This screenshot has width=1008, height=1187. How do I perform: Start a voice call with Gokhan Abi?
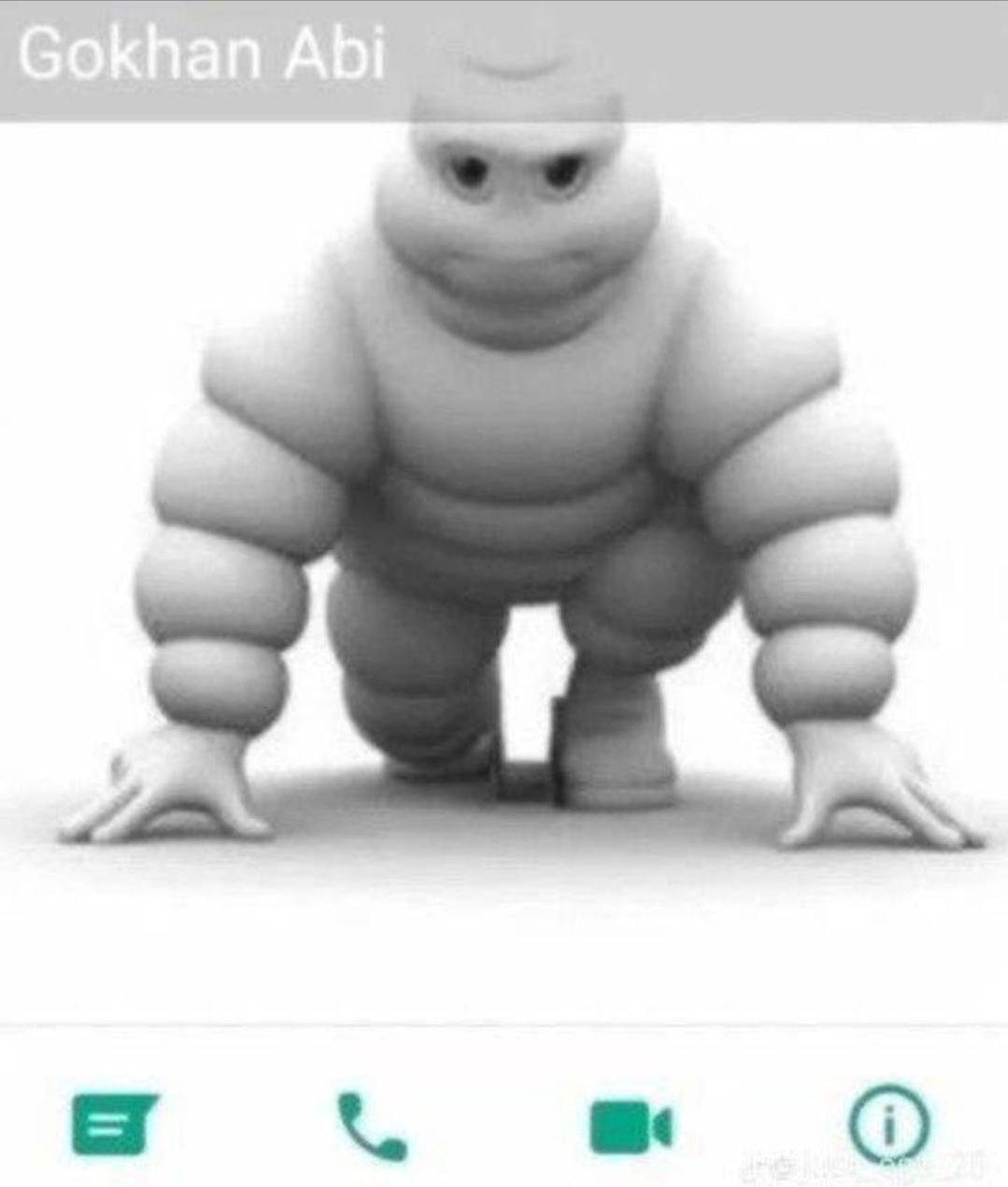pyautogui.click(x=372, y=1125)
